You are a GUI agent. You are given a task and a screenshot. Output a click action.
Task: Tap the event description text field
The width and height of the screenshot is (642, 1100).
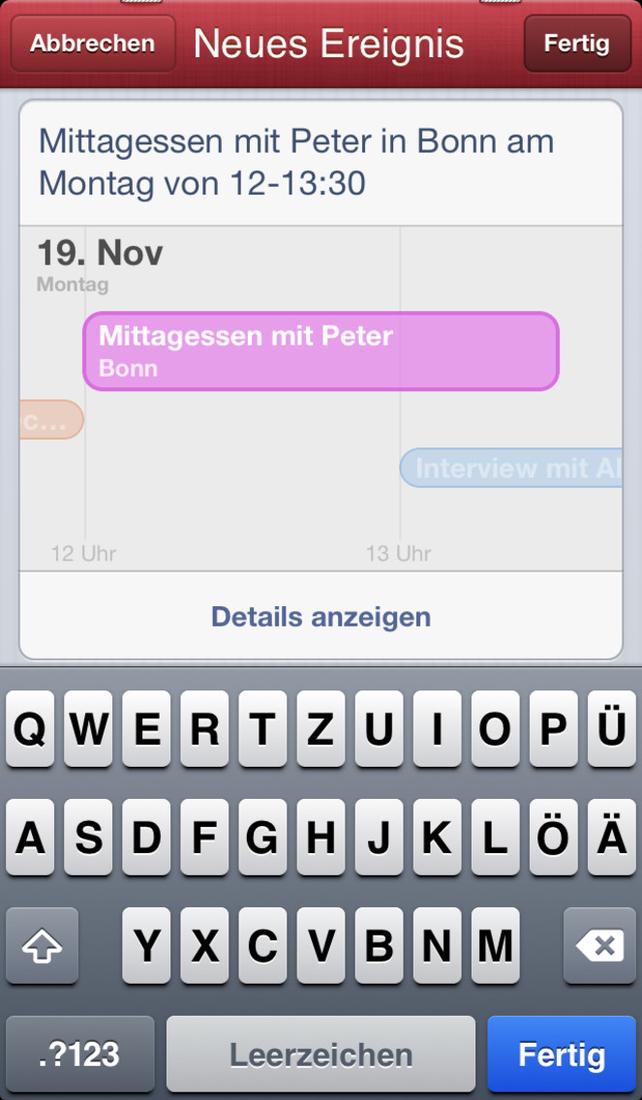click(321, 163)
